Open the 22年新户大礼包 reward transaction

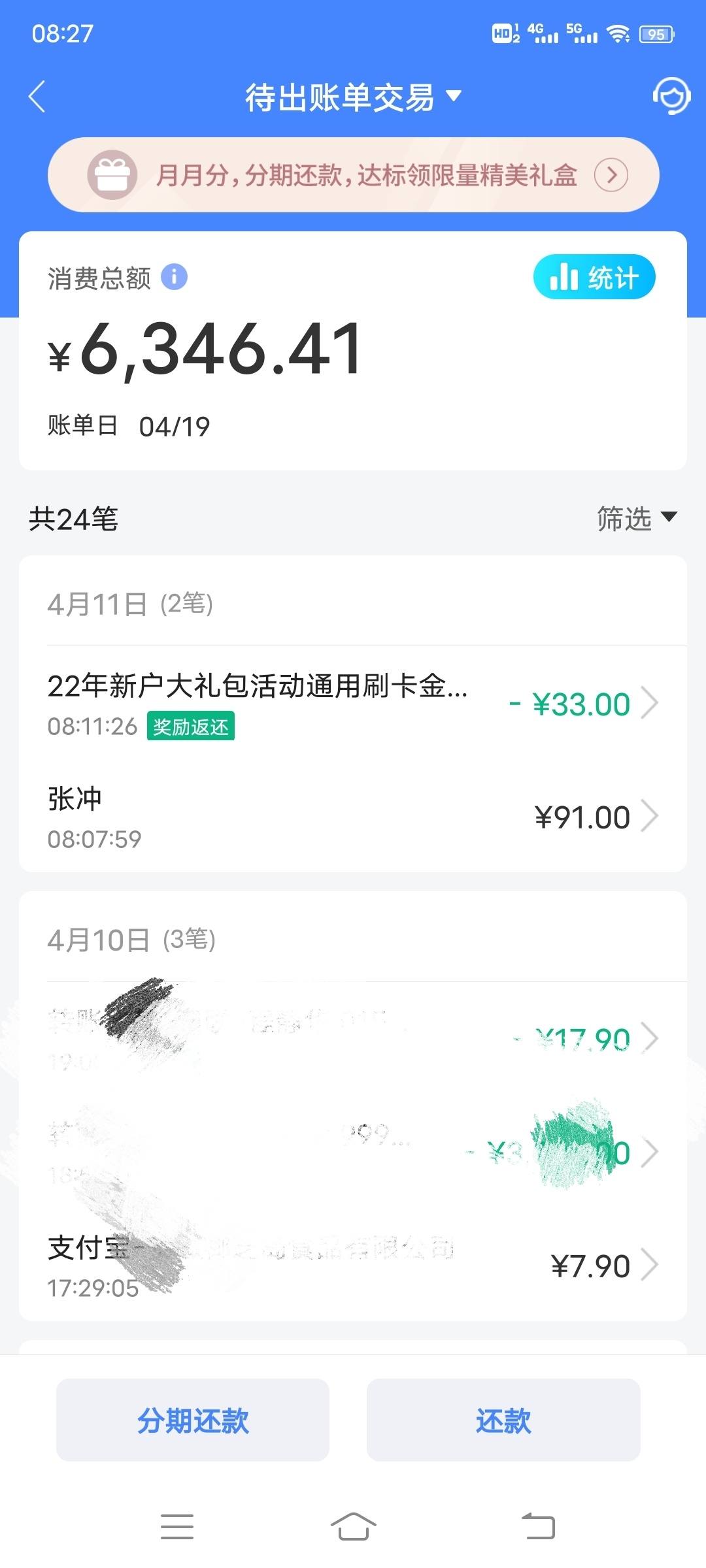point(353,704)
